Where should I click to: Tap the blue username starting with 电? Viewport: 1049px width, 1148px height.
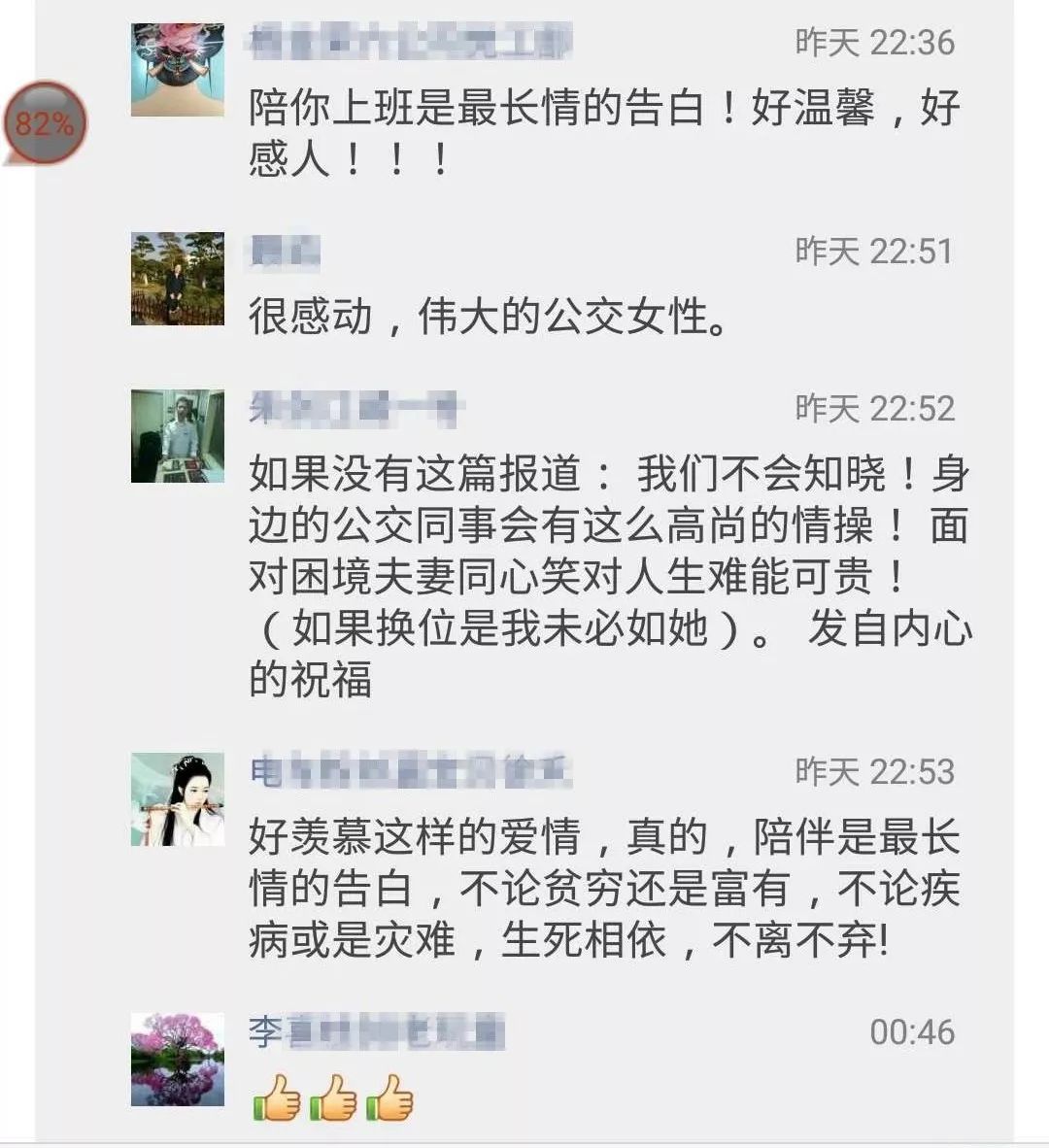[410, 772]
